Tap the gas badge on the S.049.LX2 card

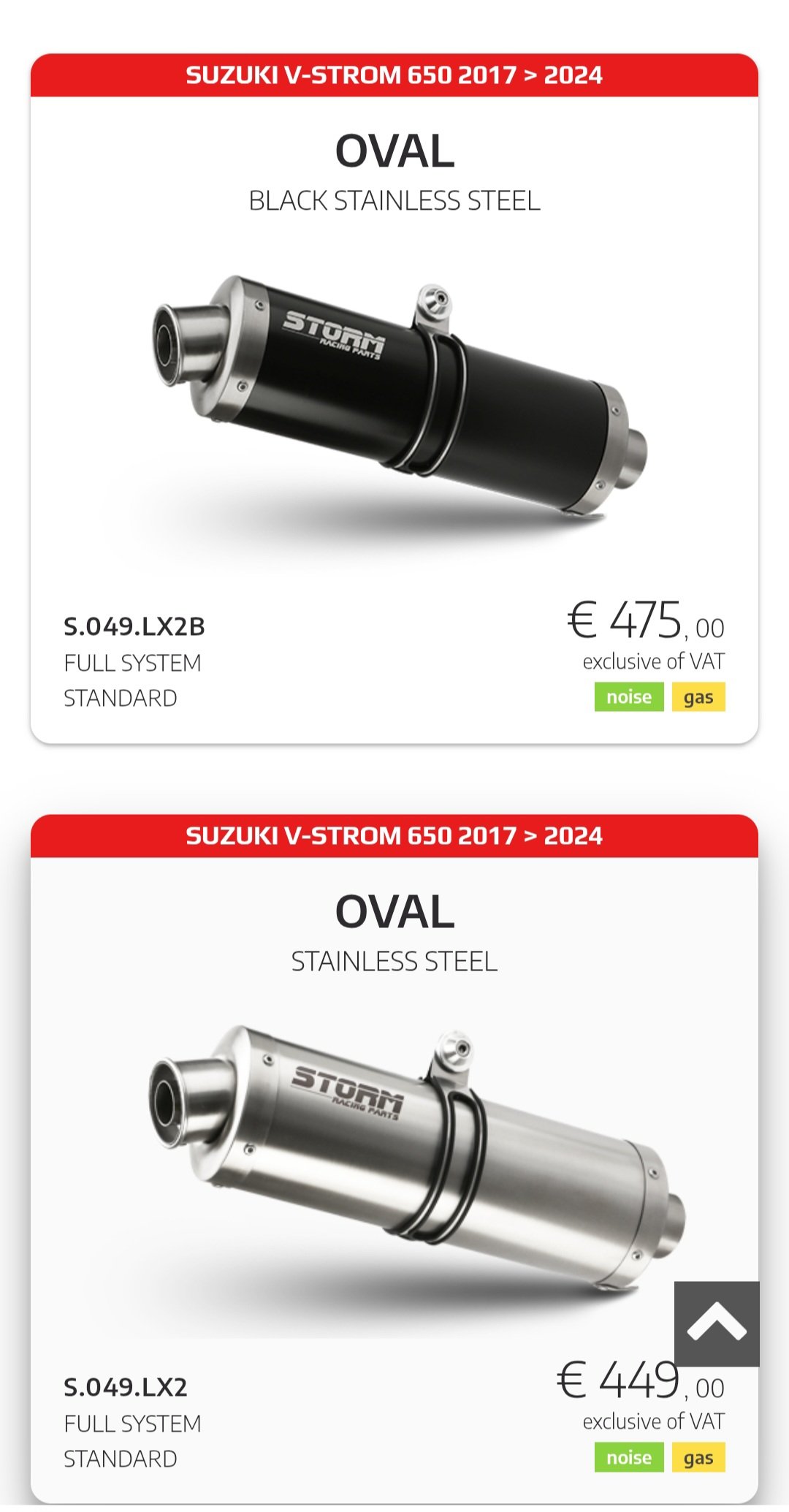coord(698,1457)
